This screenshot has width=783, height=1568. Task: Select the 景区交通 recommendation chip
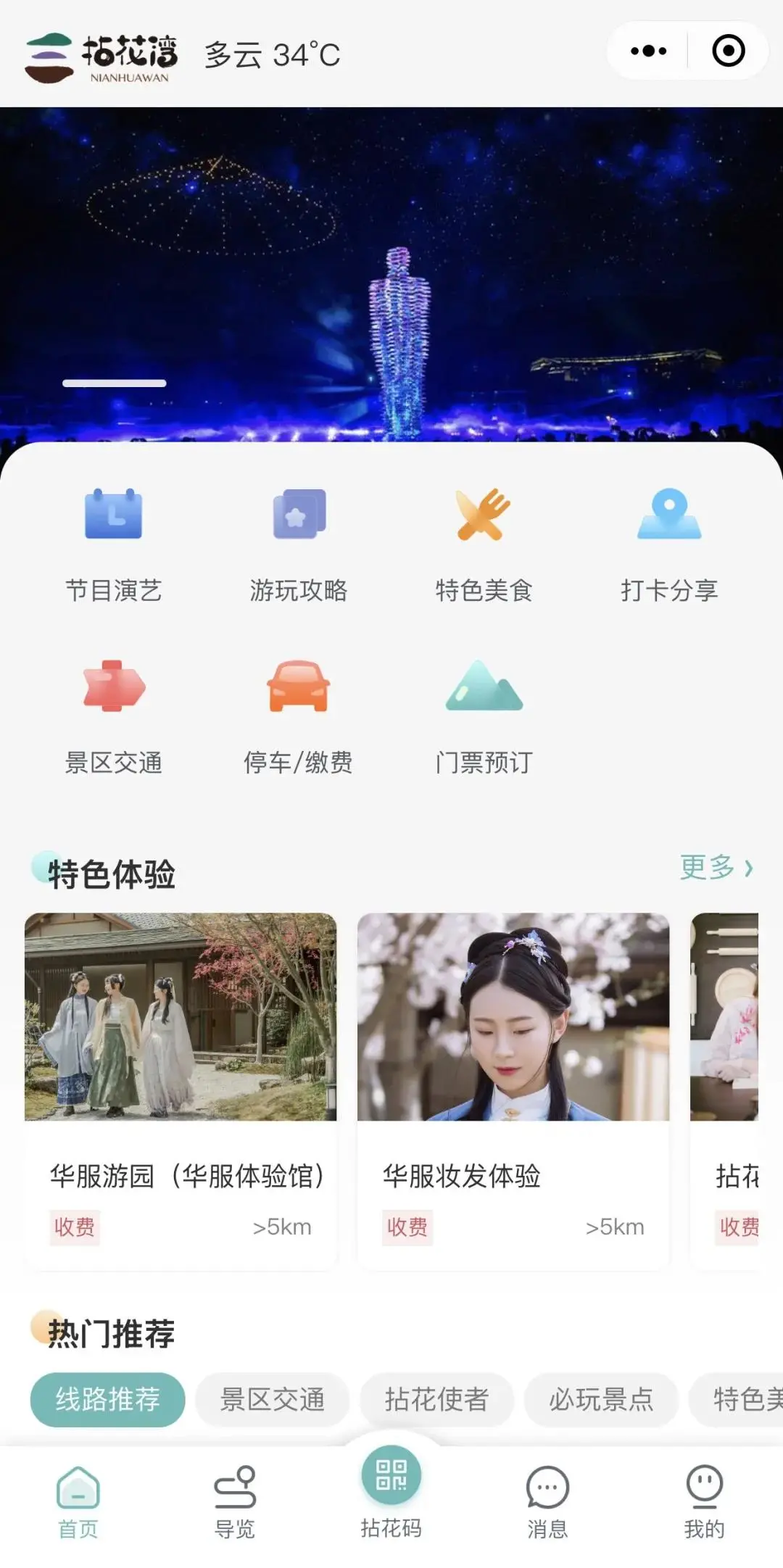273,1399
